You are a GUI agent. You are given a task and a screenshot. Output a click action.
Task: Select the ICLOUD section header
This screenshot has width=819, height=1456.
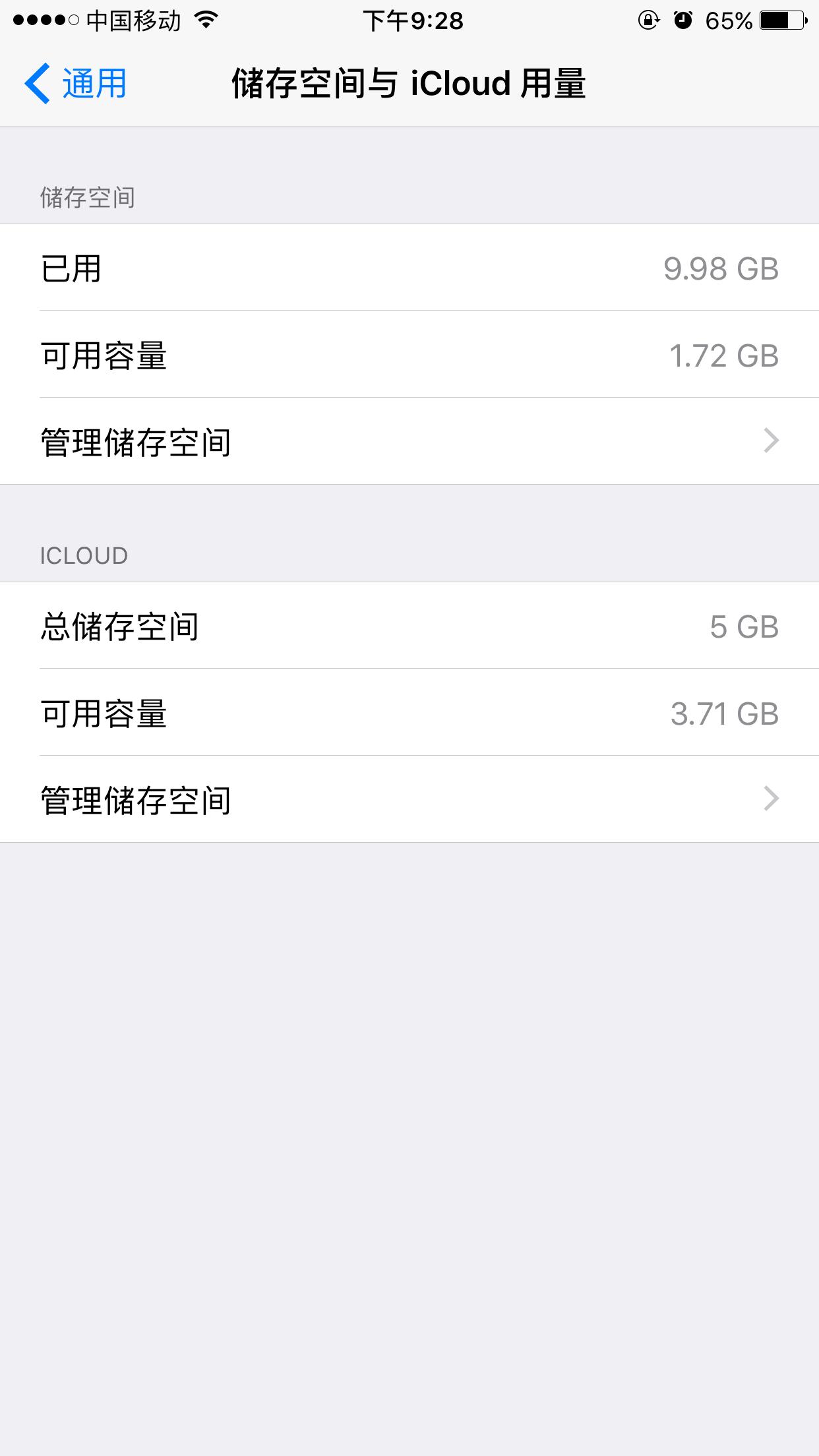pyautogui.click(x=84, y=556)
